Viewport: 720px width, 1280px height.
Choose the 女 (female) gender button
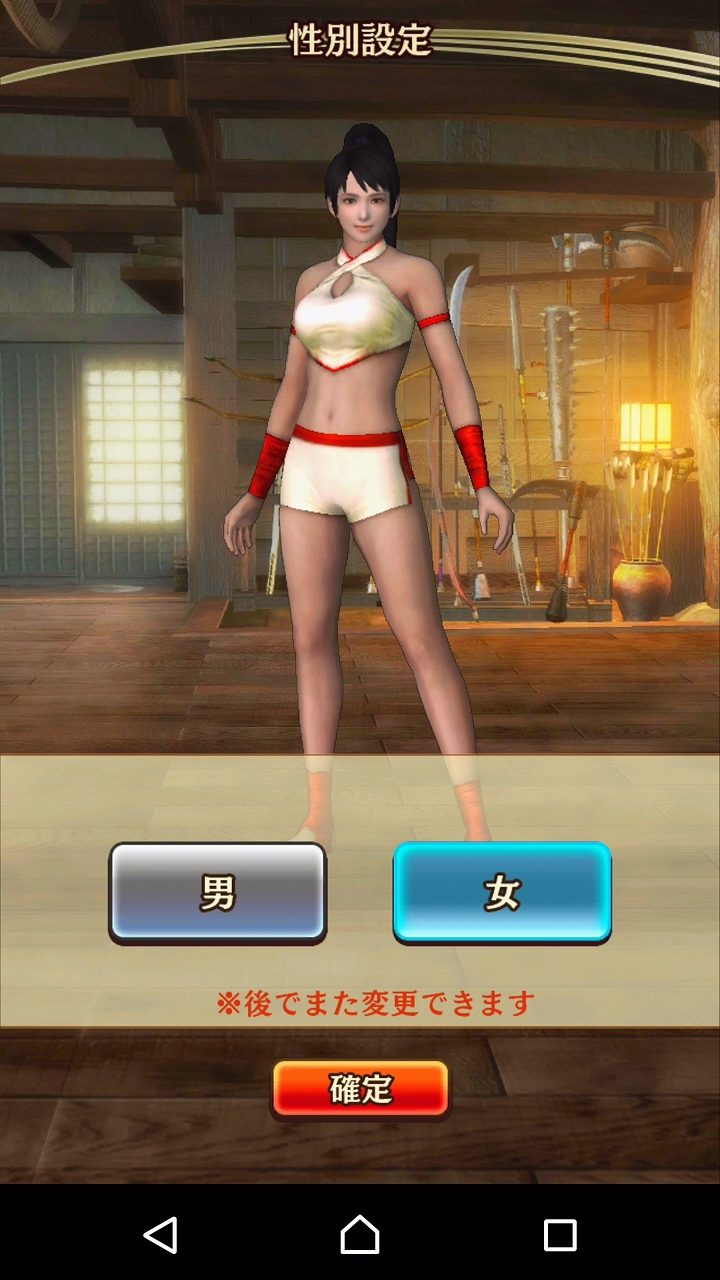click(502, 892)
